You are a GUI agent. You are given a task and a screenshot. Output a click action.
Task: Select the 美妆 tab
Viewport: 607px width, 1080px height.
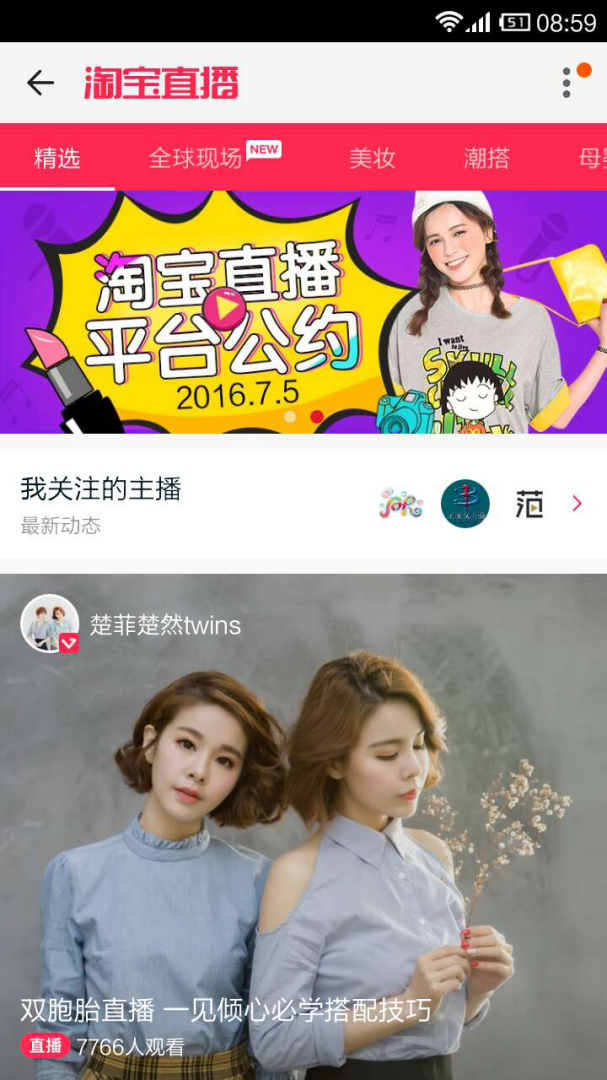point(372,158)
